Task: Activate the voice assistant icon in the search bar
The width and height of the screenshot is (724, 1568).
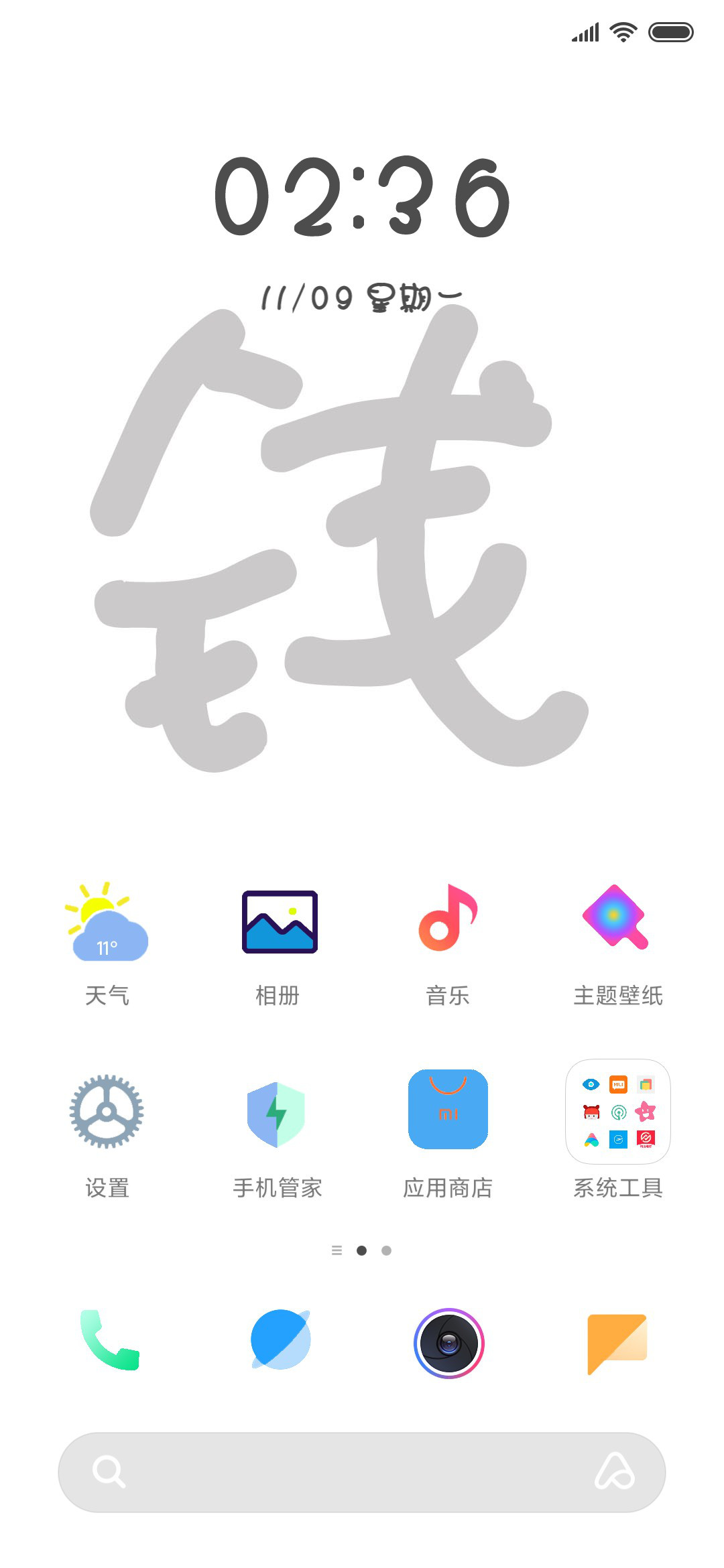Action: click(x=615, y=1472)
